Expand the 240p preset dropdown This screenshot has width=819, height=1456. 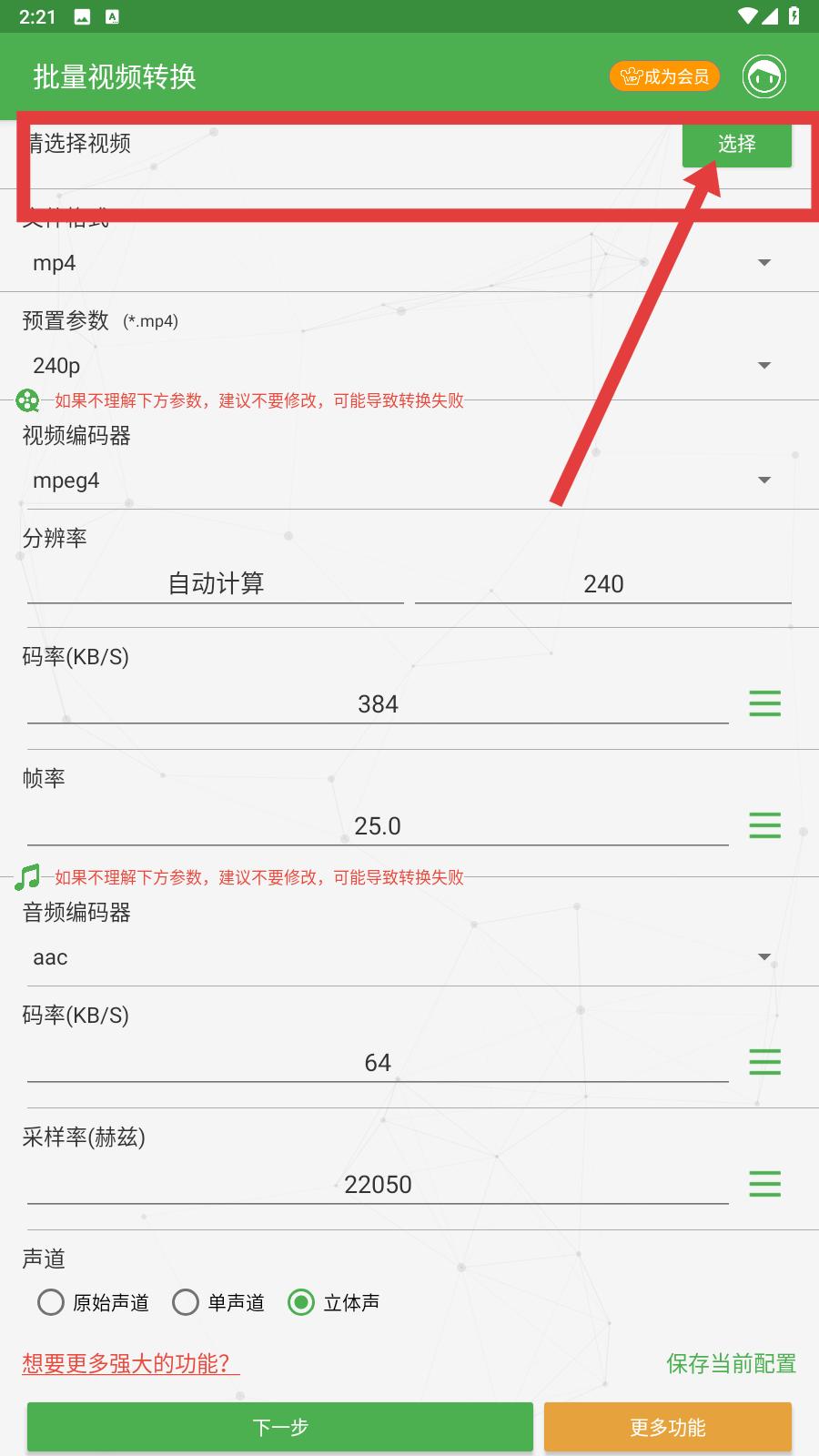click(408, 366)
